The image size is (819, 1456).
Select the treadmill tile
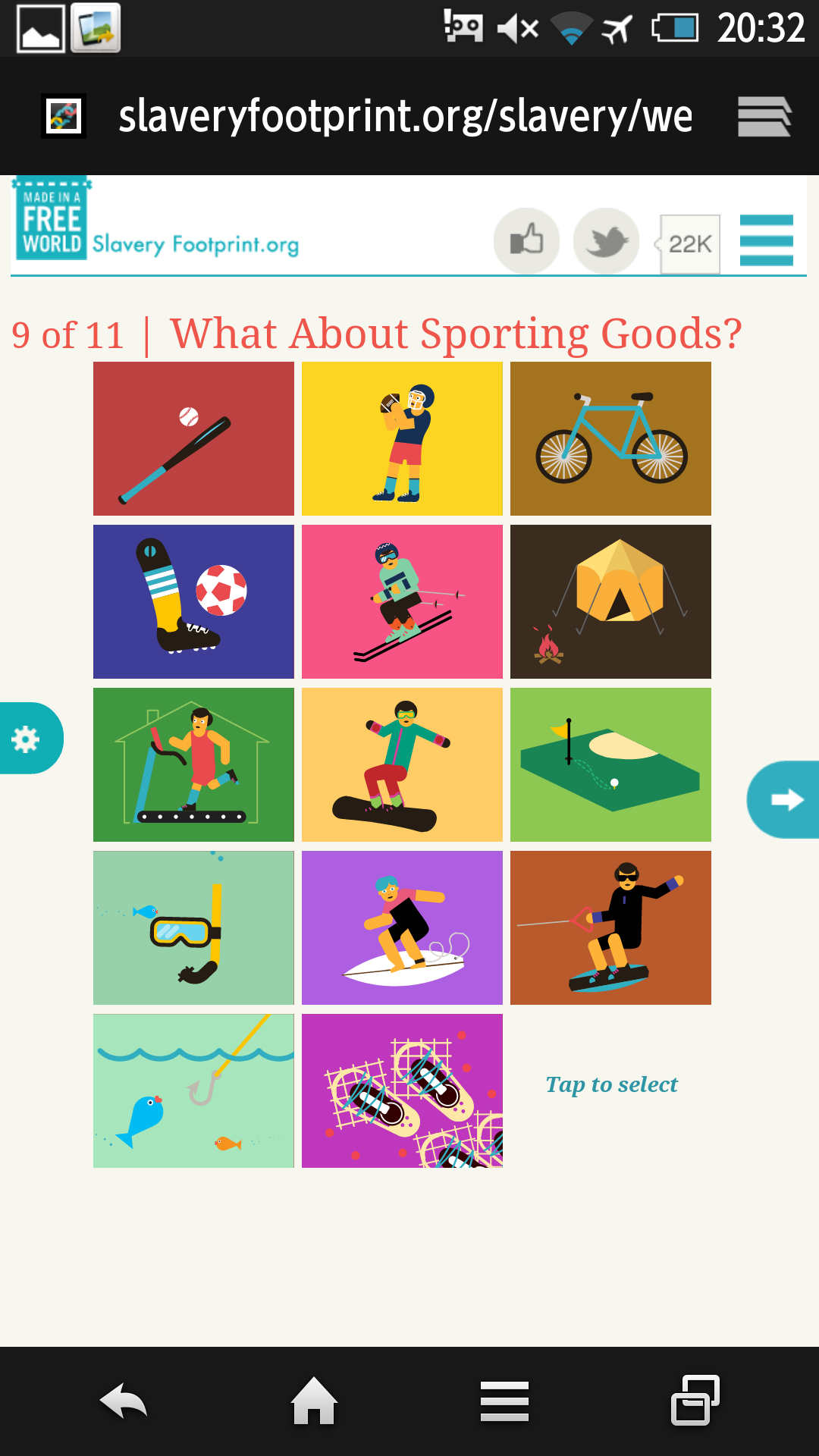pyautogui.click(x=193, y=764)
